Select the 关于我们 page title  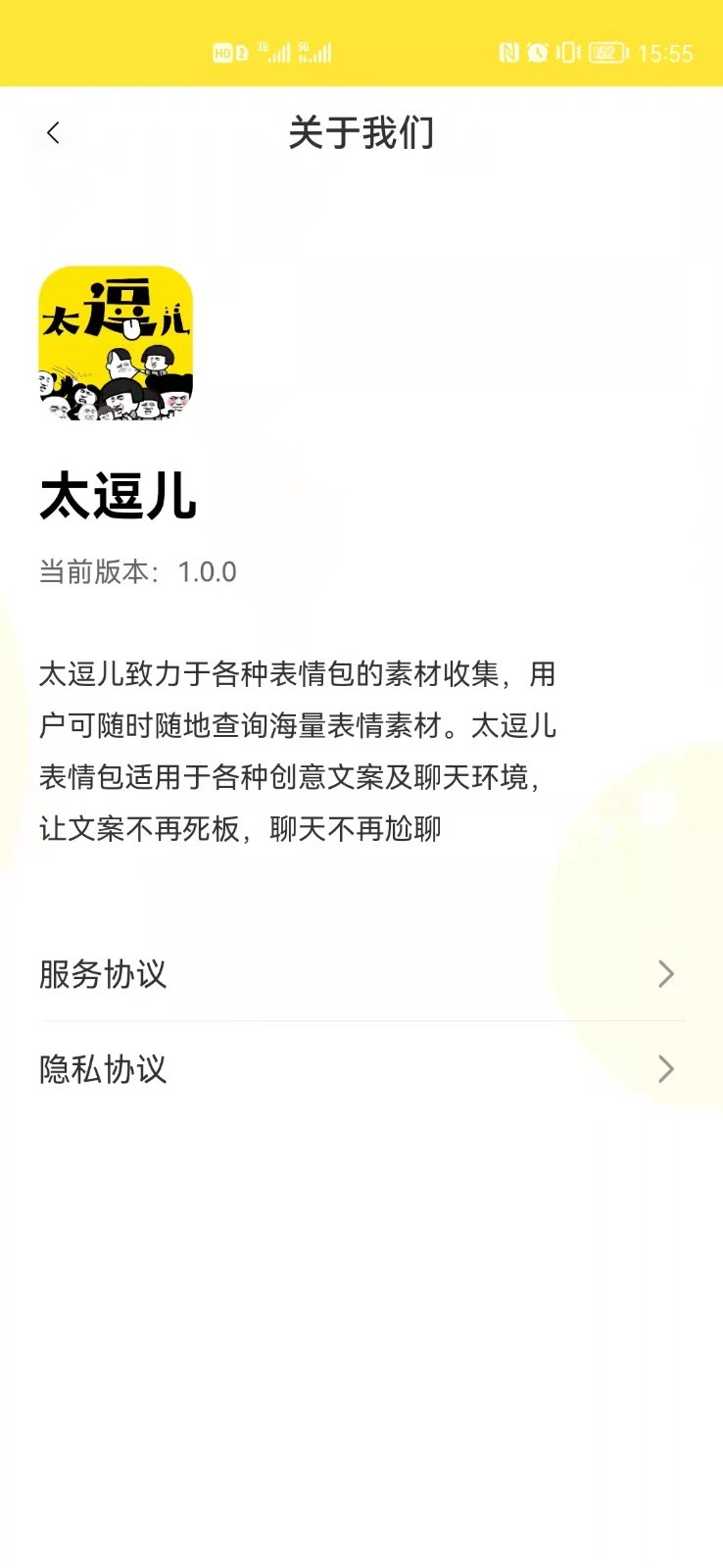tap(361, 133)
